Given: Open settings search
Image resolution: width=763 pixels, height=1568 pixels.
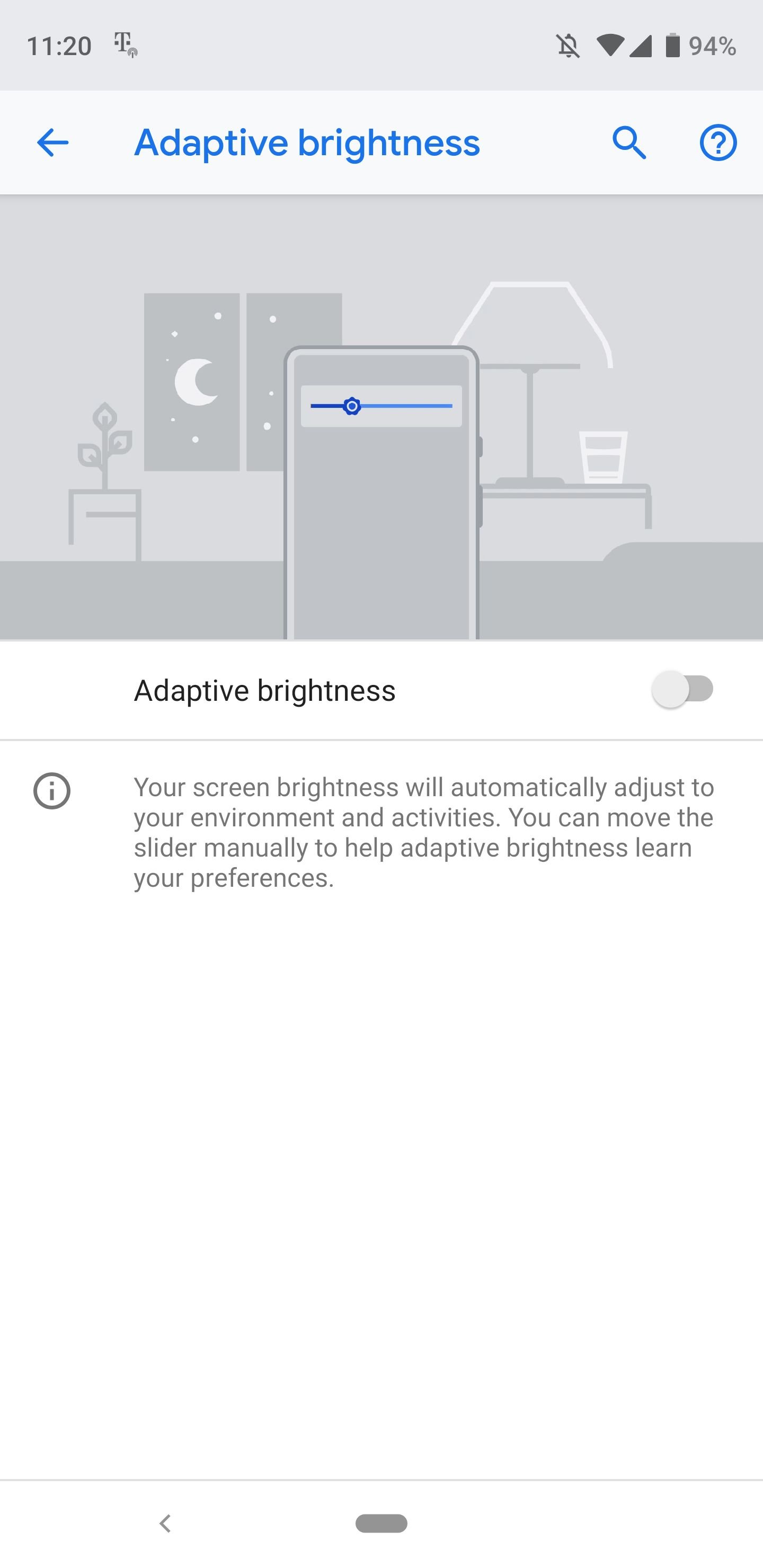Looking at the screenshot, I should pos(629,143).
